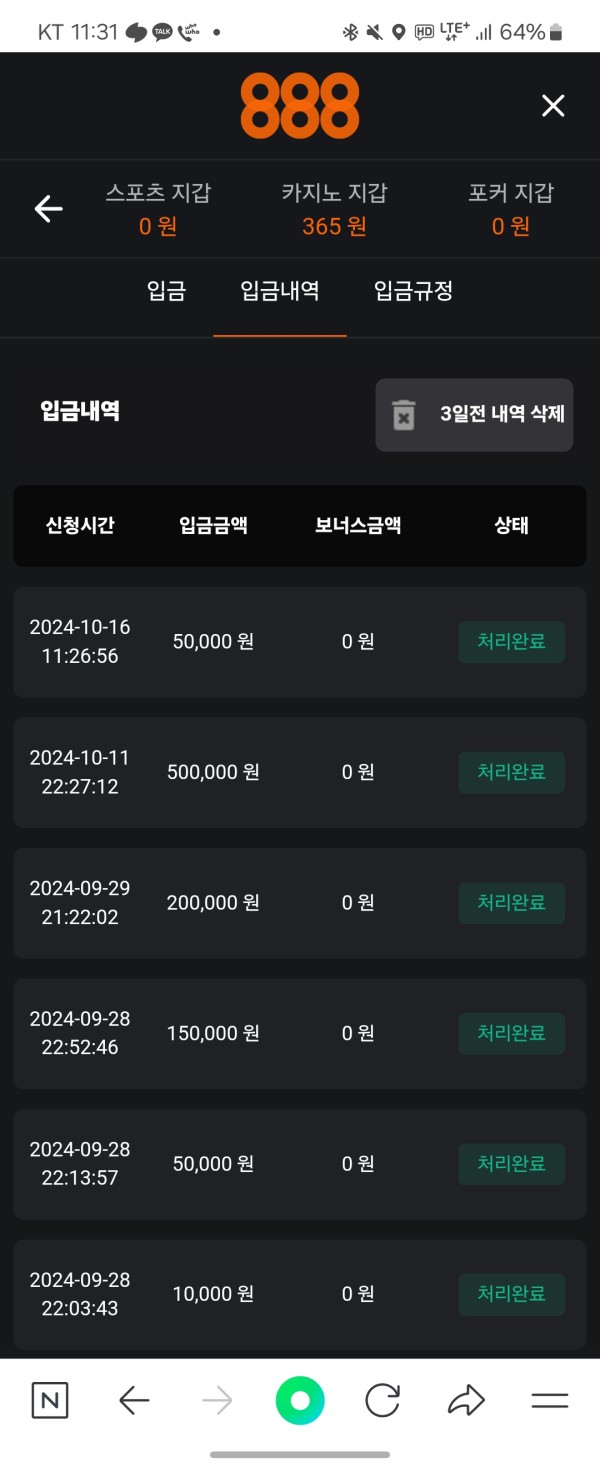Viewport: 600px width, 1467px height.
Task: Go back using the wallet bar arrow
Action: (x=48, y=209)
